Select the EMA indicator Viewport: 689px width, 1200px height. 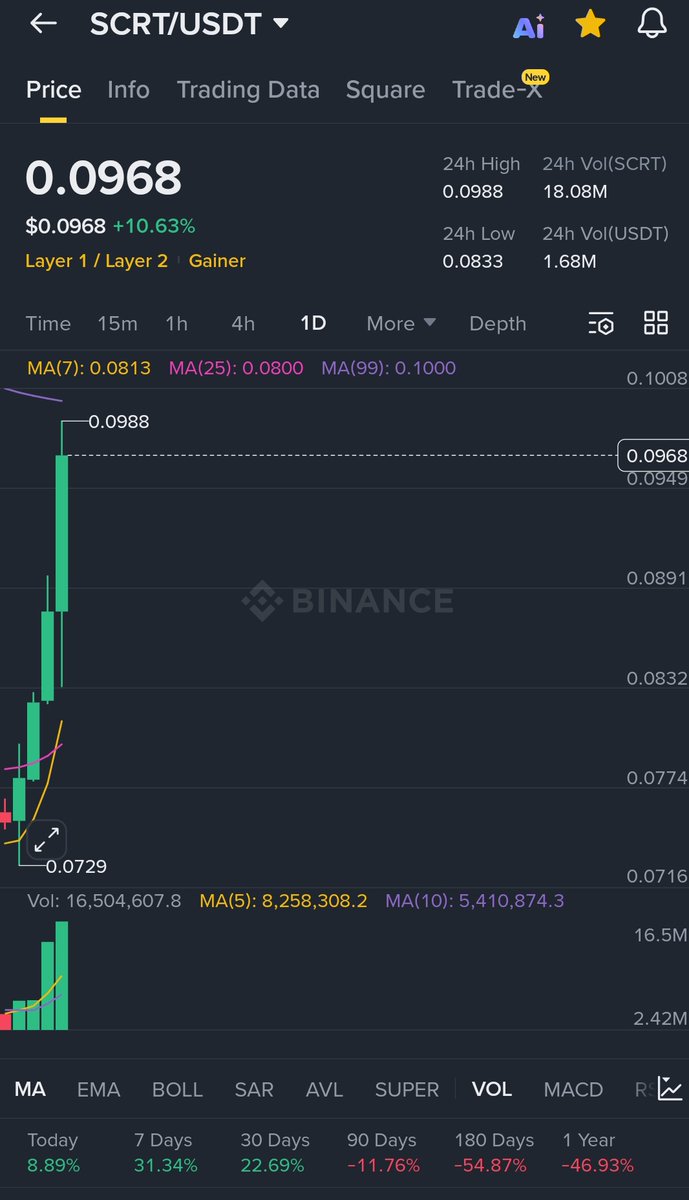point(99,1090)
